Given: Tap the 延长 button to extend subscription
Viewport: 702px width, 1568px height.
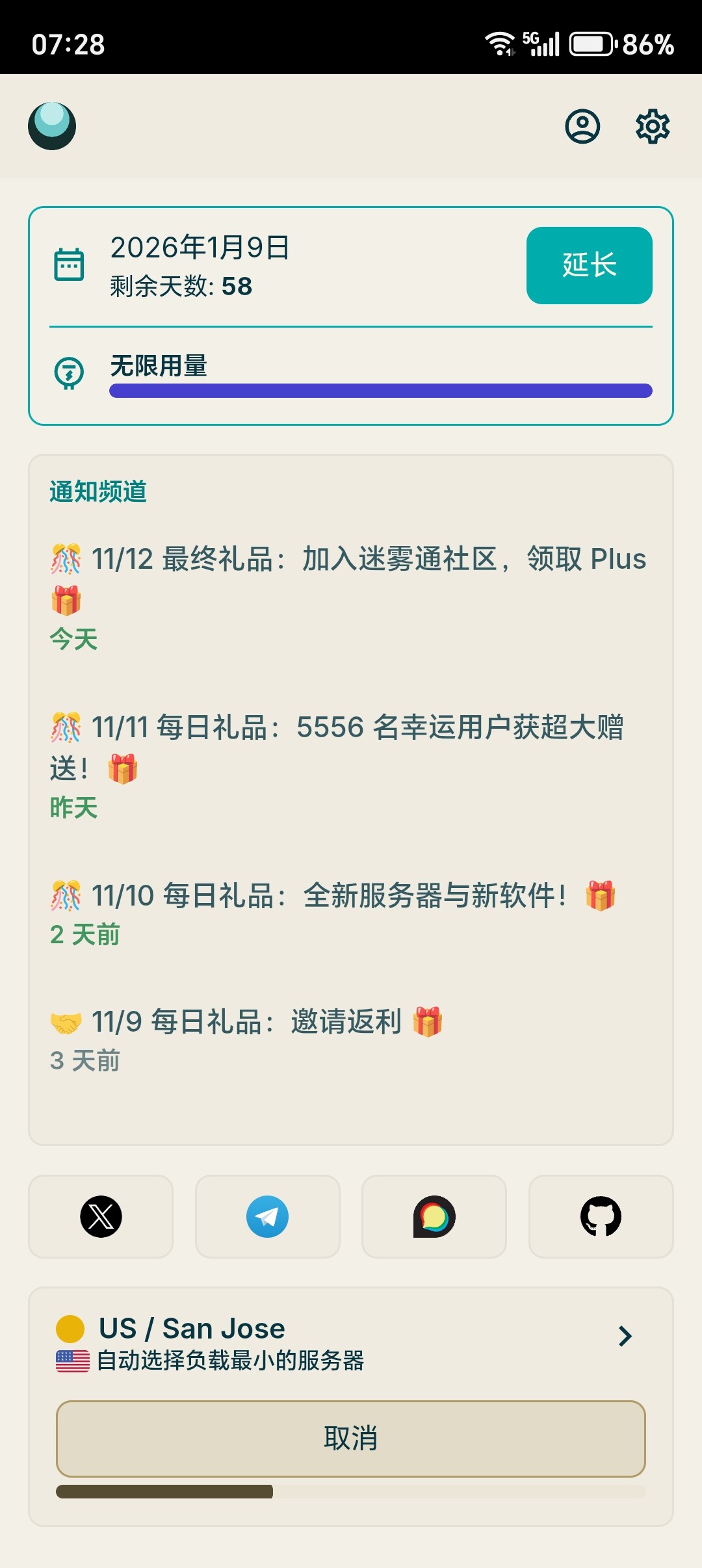Looking at the screenshot, I should (589, 265).
